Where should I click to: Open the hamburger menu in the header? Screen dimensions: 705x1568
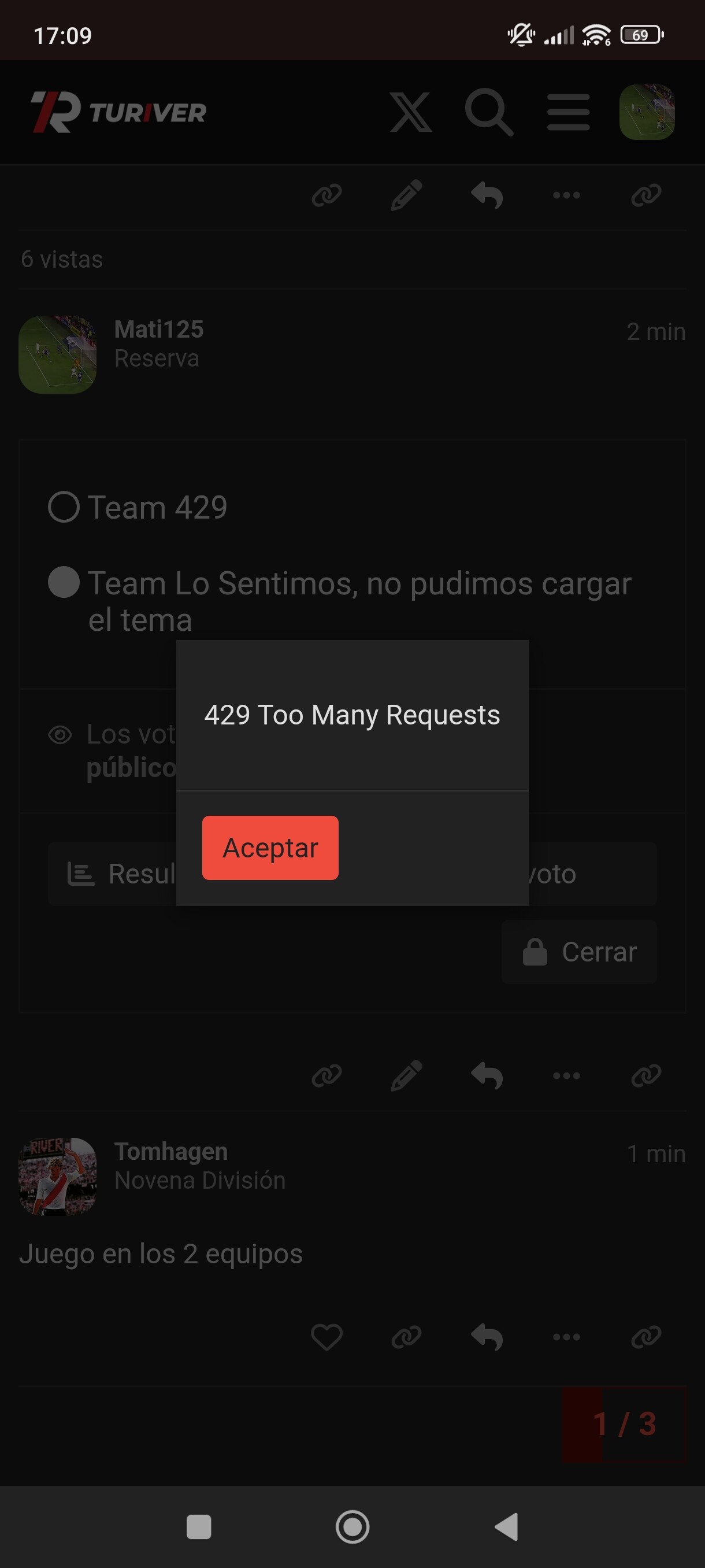(x=568, y=112)
